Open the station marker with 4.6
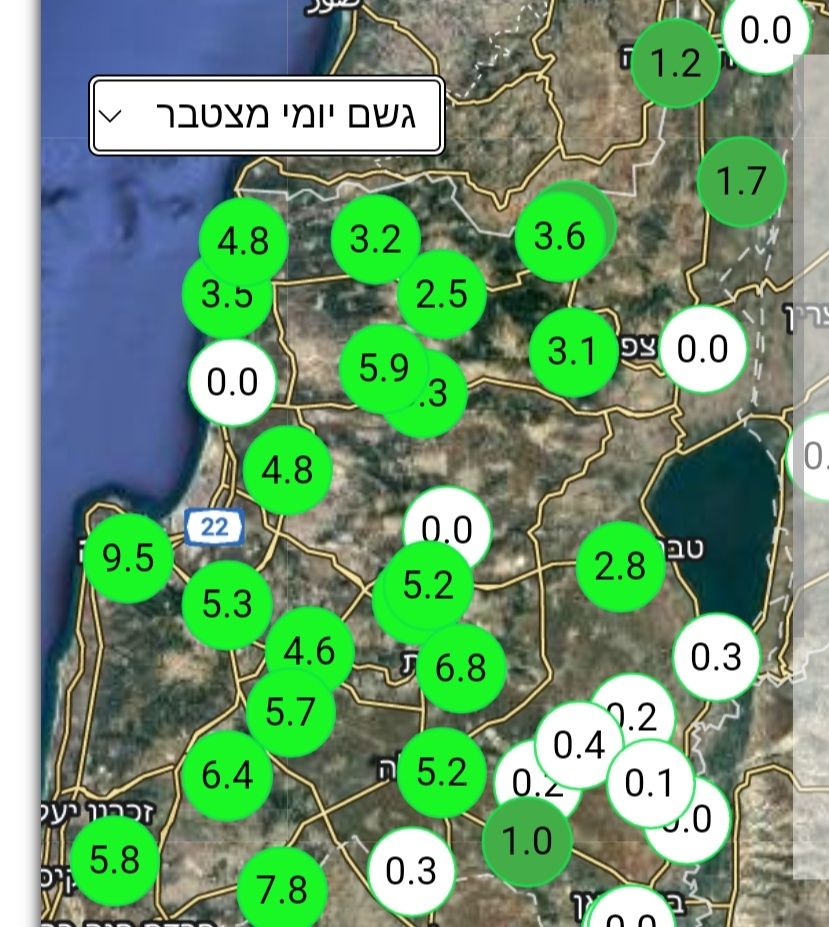 pos(309,651)
